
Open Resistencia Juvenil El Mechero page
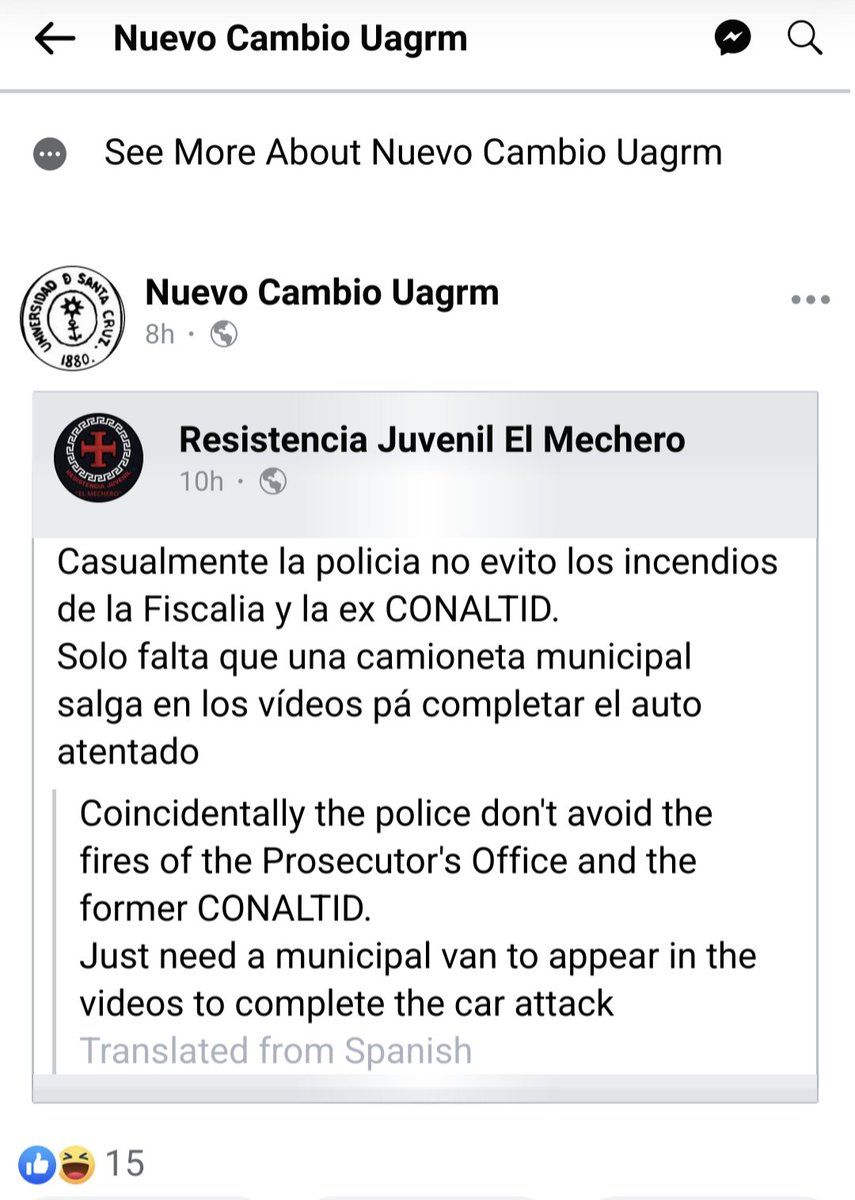click(x=431, y=439)
